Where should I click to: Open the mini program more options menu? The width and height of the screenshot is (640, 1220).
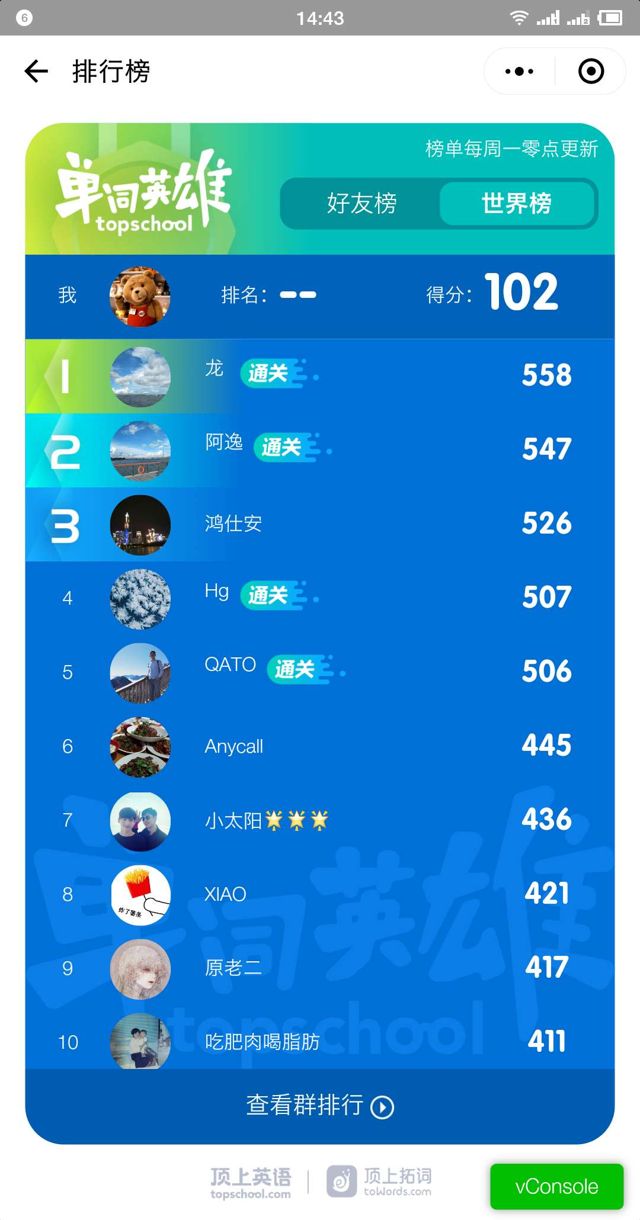(x=520, y=71)
